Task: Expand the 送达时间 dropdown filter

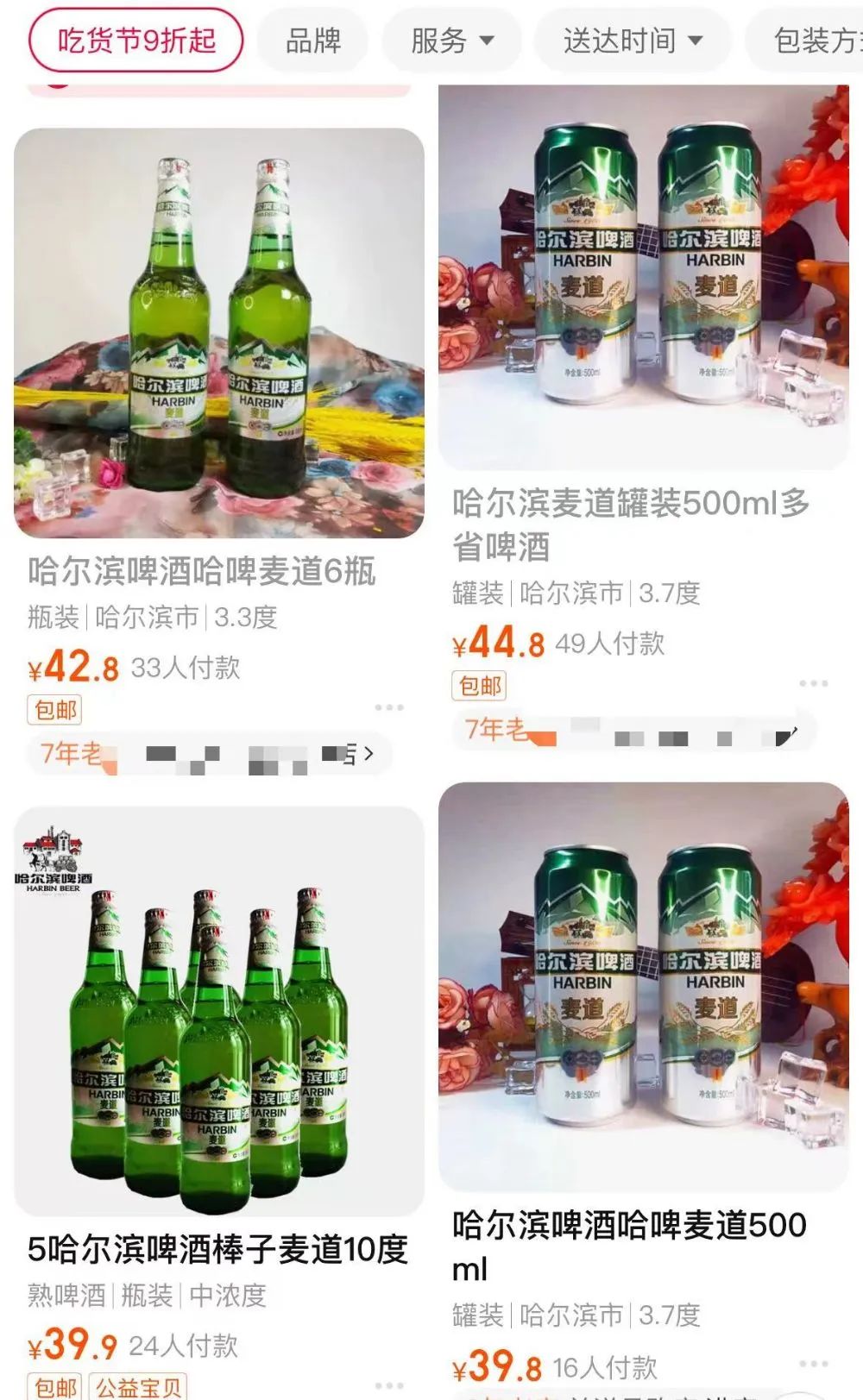Action: (x=633, y=41)
